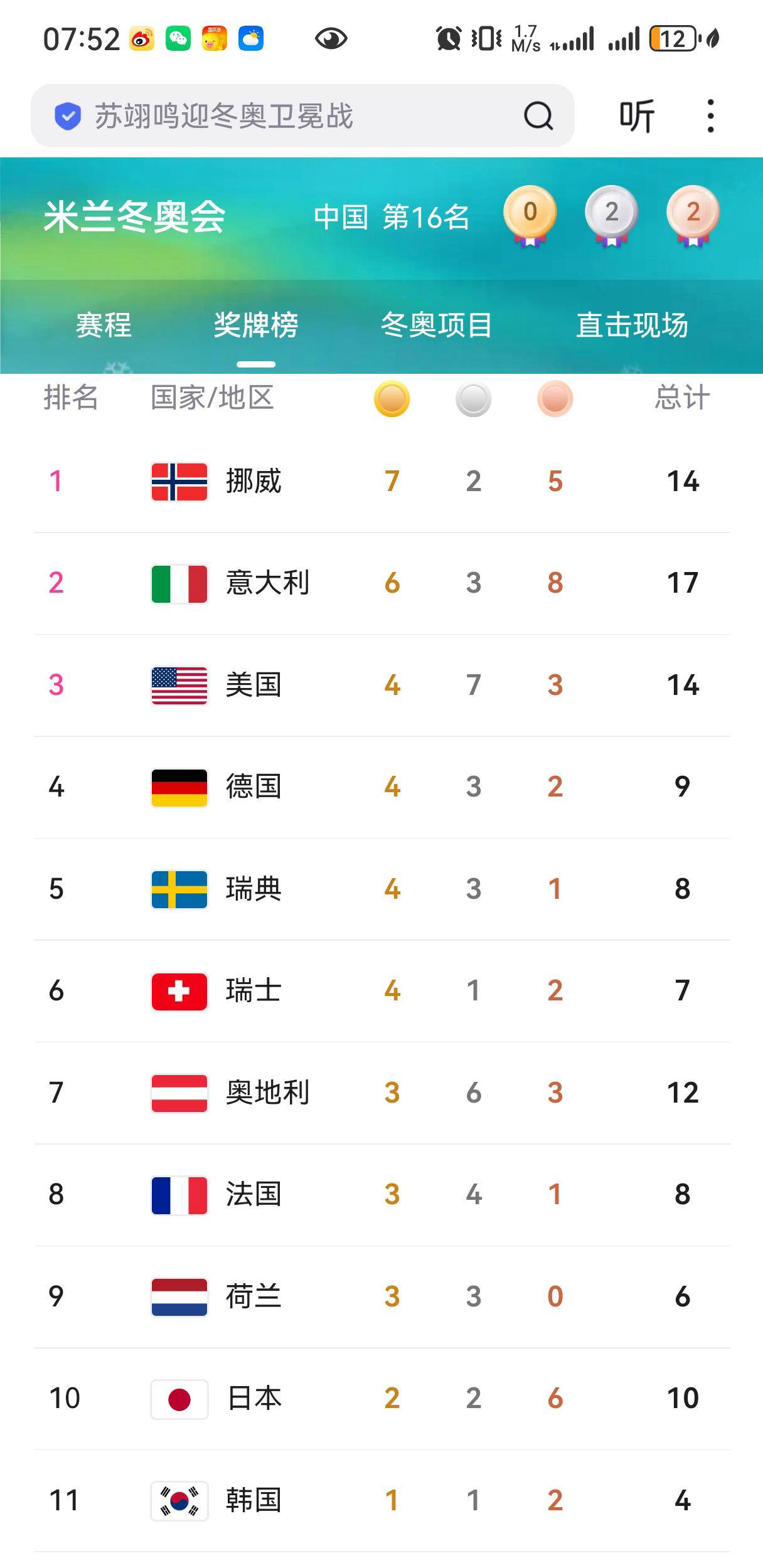Screen dimensions: 763x1568
Task: Open the 听 listen feature
Action: tap(636, 116)
